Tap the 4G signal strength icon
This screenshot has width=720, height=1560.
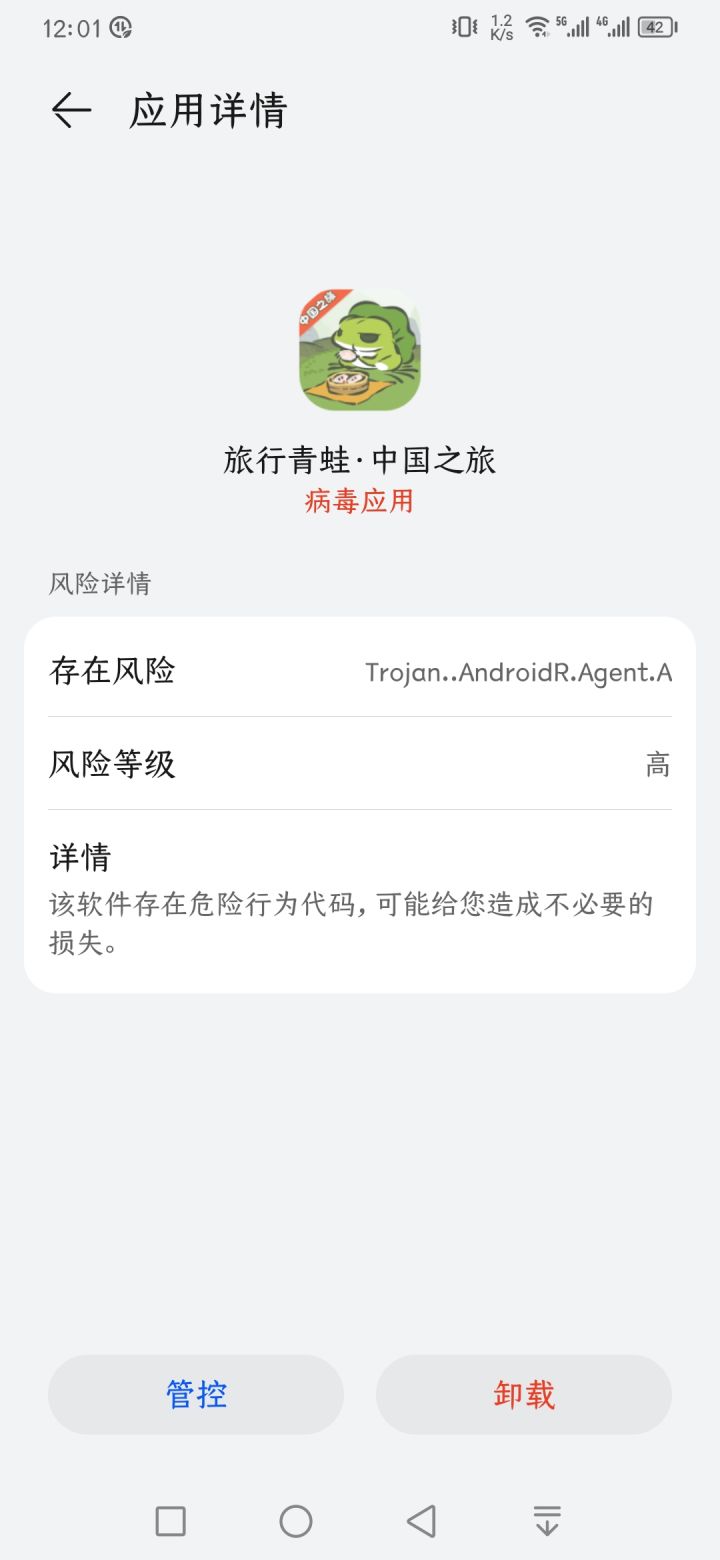click(x=616, y=27)
